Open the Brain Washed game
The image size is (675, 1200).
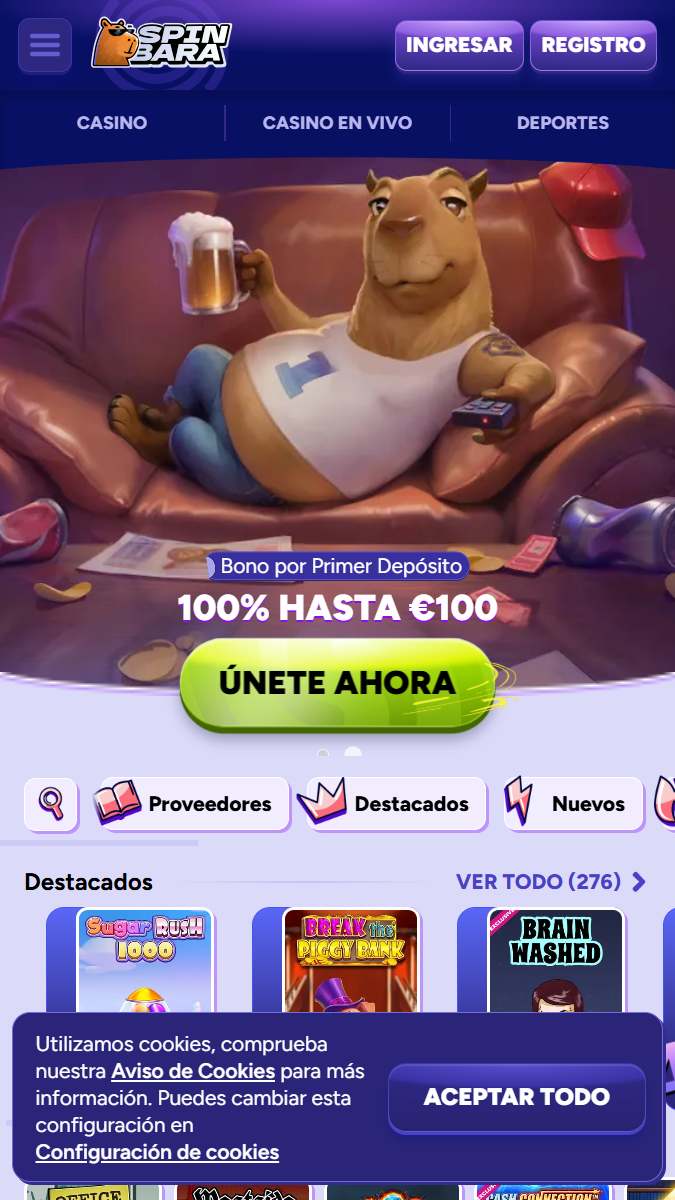[x=556, y=961]
